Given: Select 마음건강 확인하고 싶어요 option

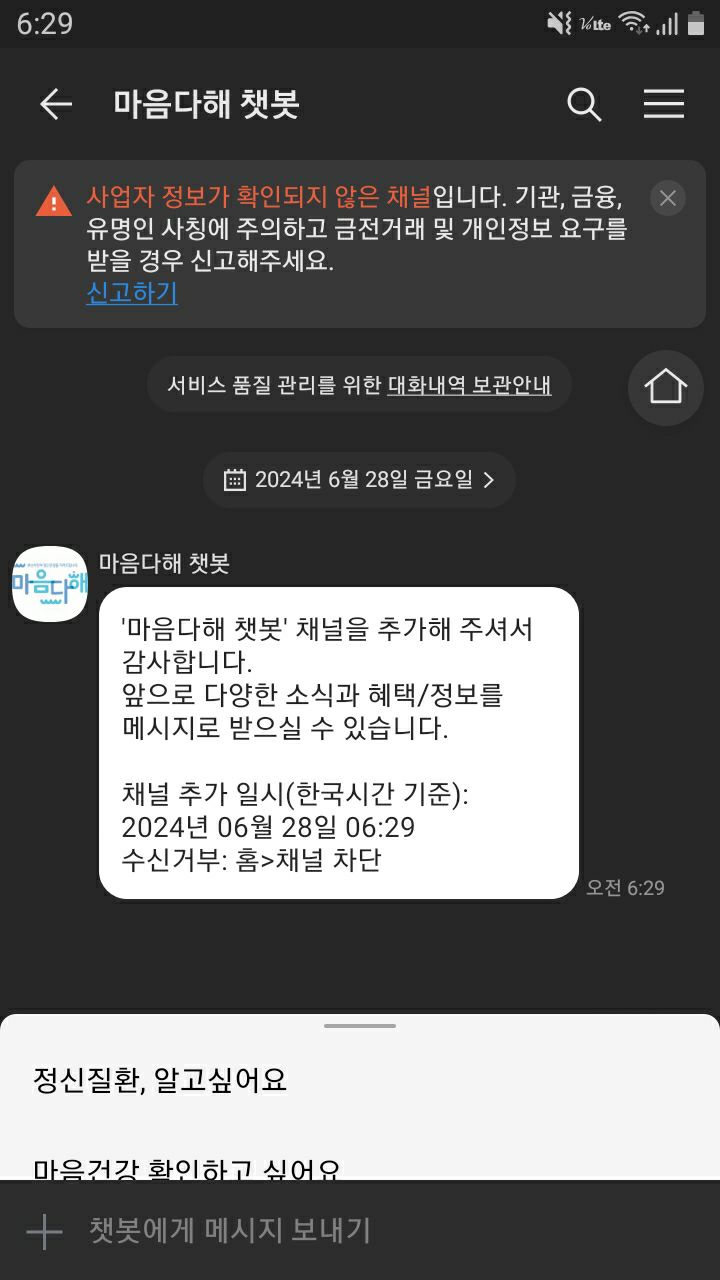Looking at the screenshot, I should click(x=186, y=1166).
